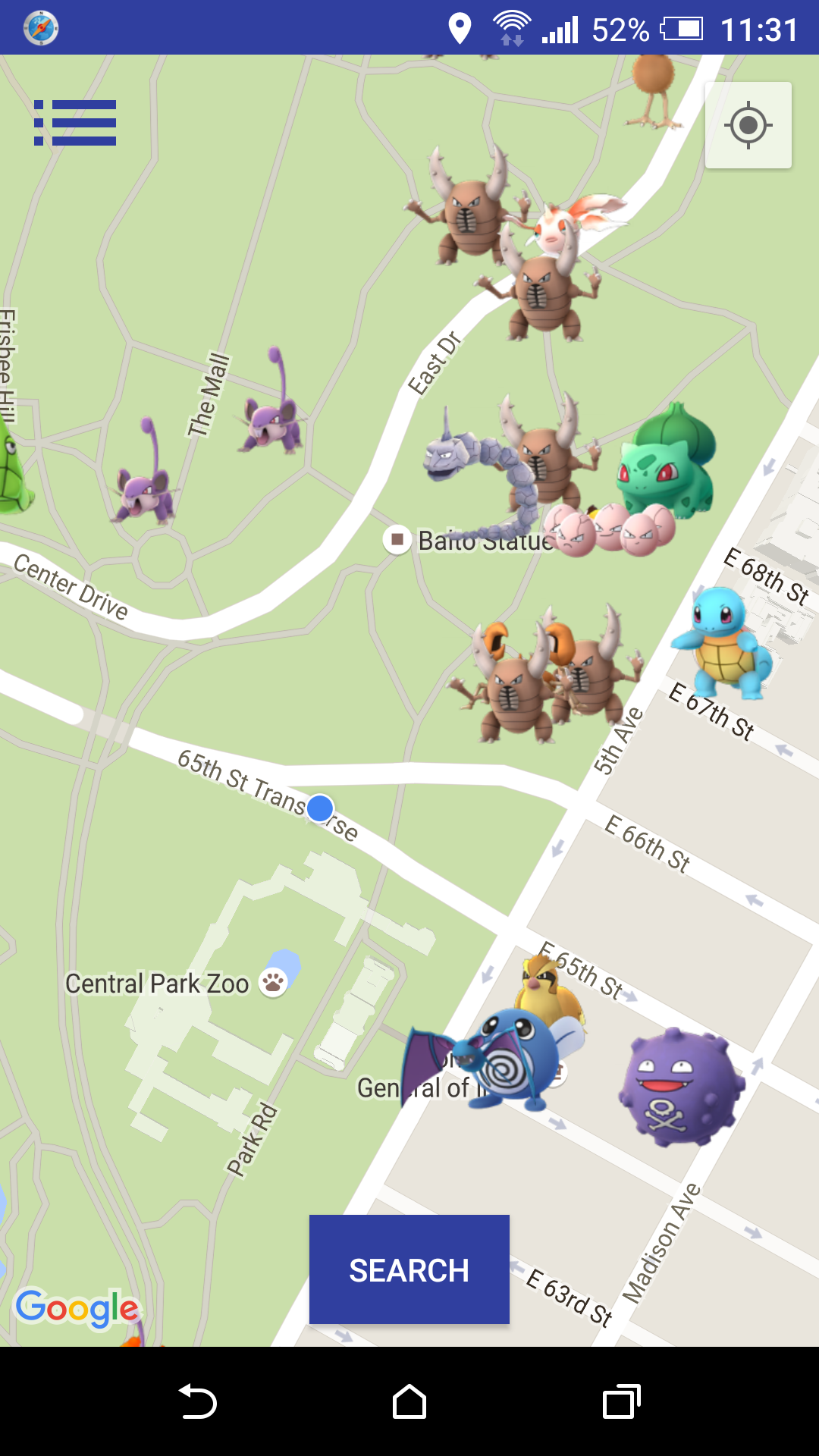Tap the my-location crosshair button
Viewport: 819px width, 1456px height.
[748, 127]
